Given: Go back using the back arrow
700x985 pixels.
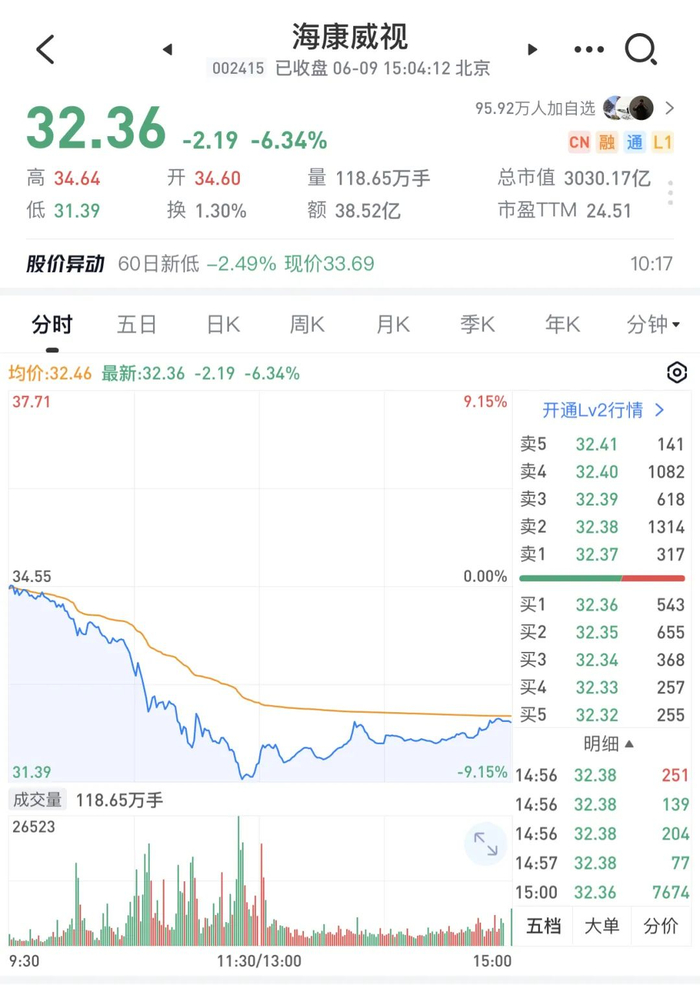Looking at the screenshot, I should point(45,49).
